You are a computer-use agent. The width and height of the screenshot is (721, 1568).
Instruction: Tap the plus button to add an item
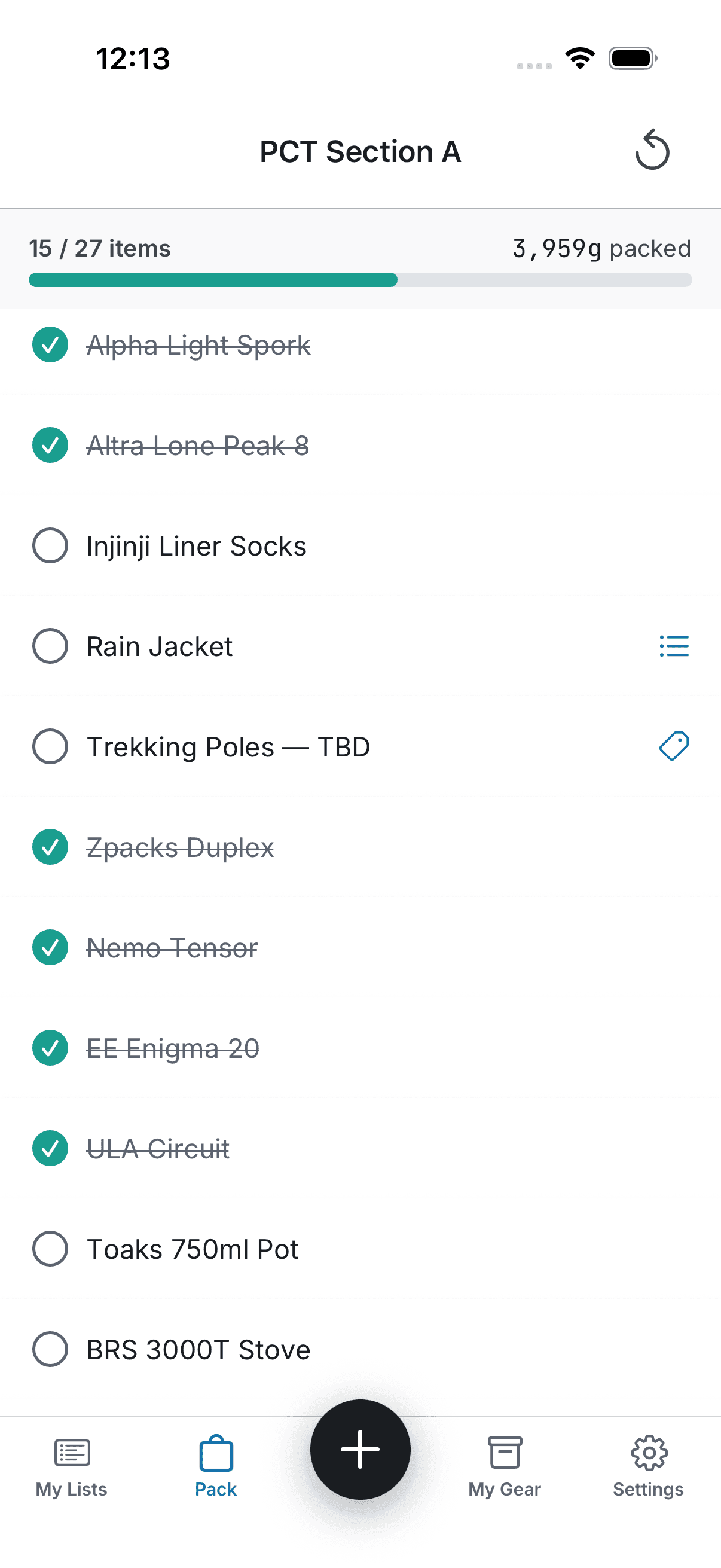coord(360,1450)
